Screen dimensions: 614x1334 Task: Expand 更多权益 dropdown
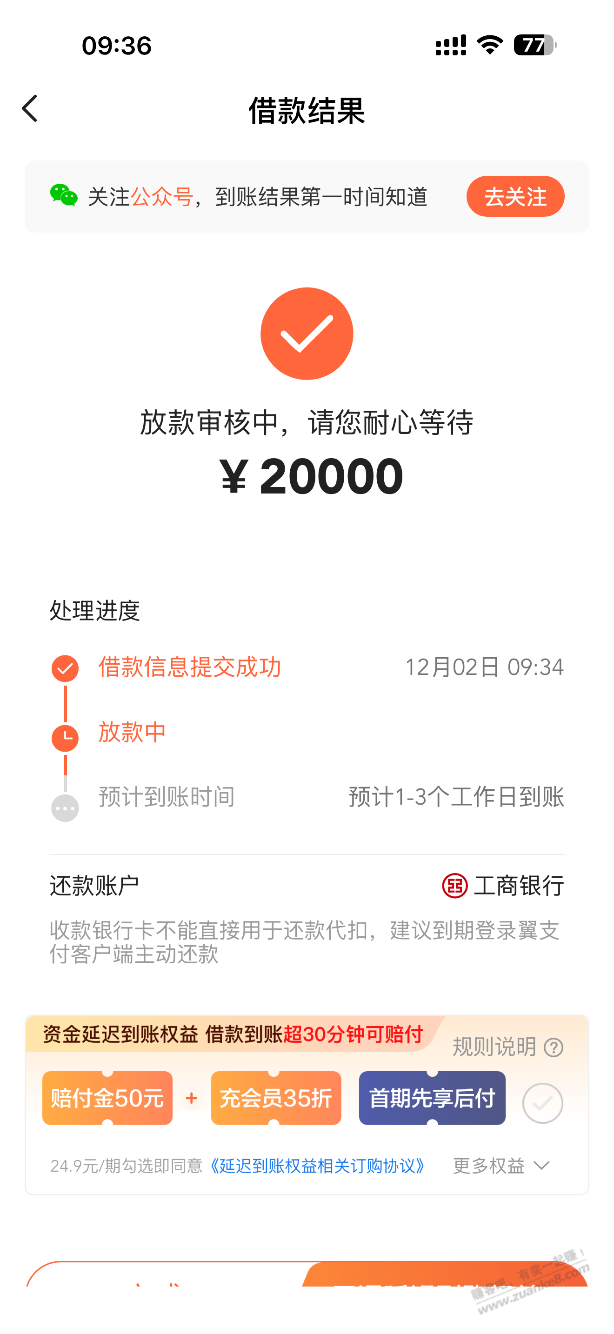point(501,1166)
